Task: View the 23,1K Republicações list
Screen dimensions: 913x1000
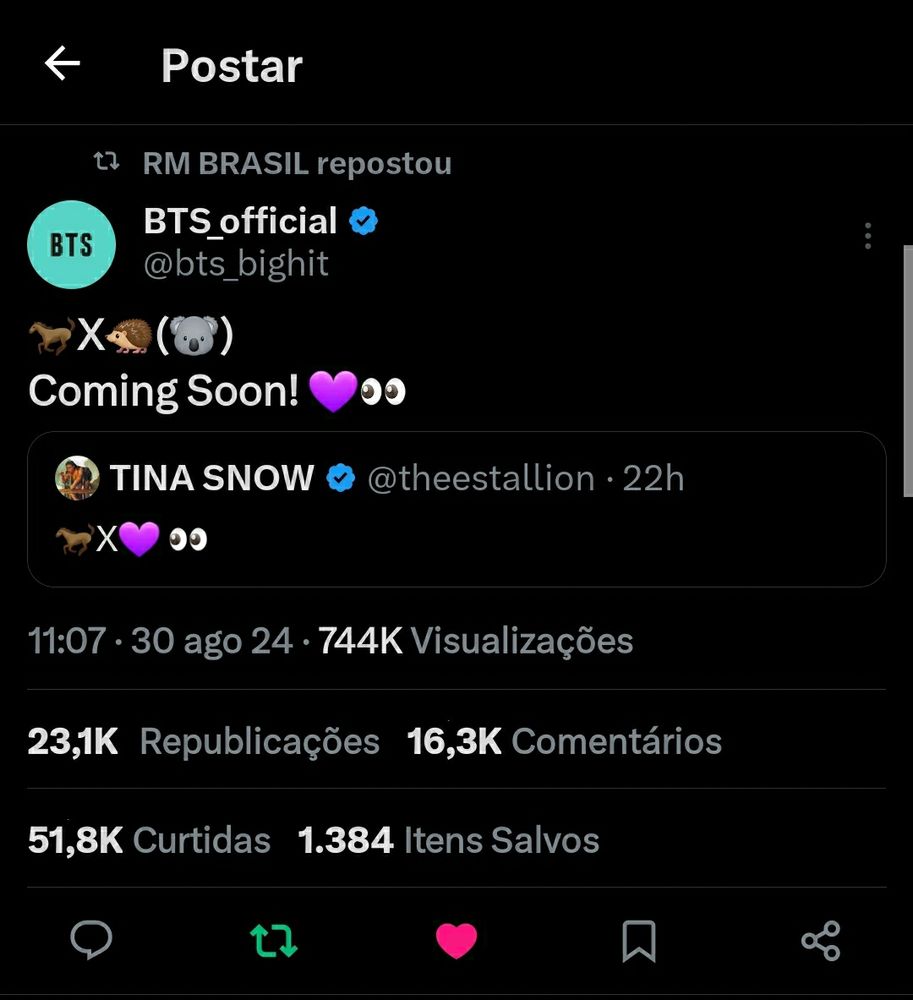Action: click(204, 741)
